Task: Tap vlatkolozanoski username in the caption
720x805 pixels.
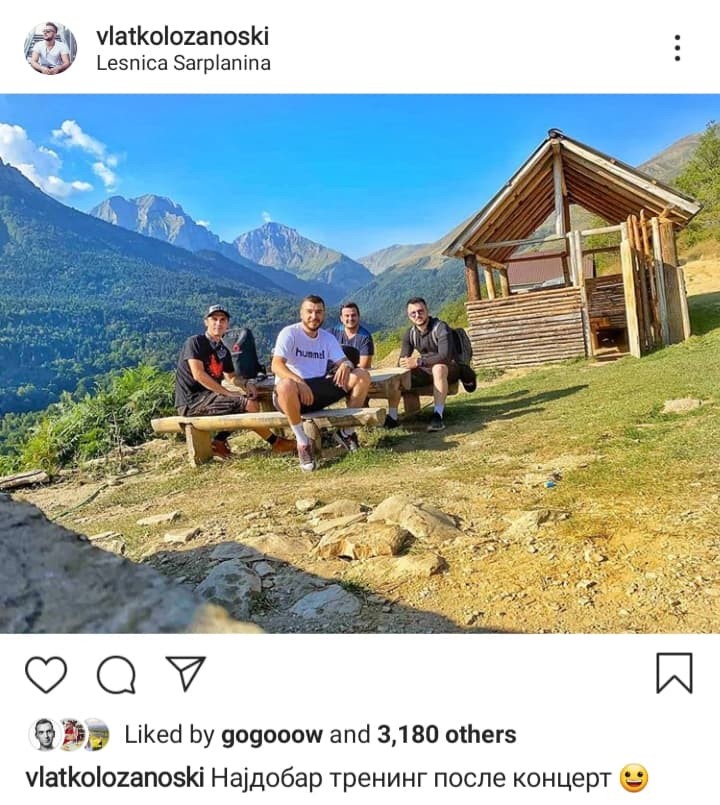Action: point(115,778)
